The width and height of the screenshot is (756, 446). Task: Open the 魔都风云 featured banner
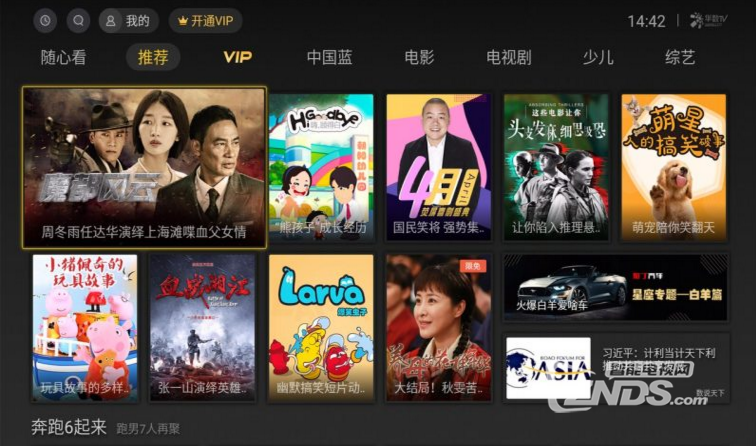tap(144, 166)
